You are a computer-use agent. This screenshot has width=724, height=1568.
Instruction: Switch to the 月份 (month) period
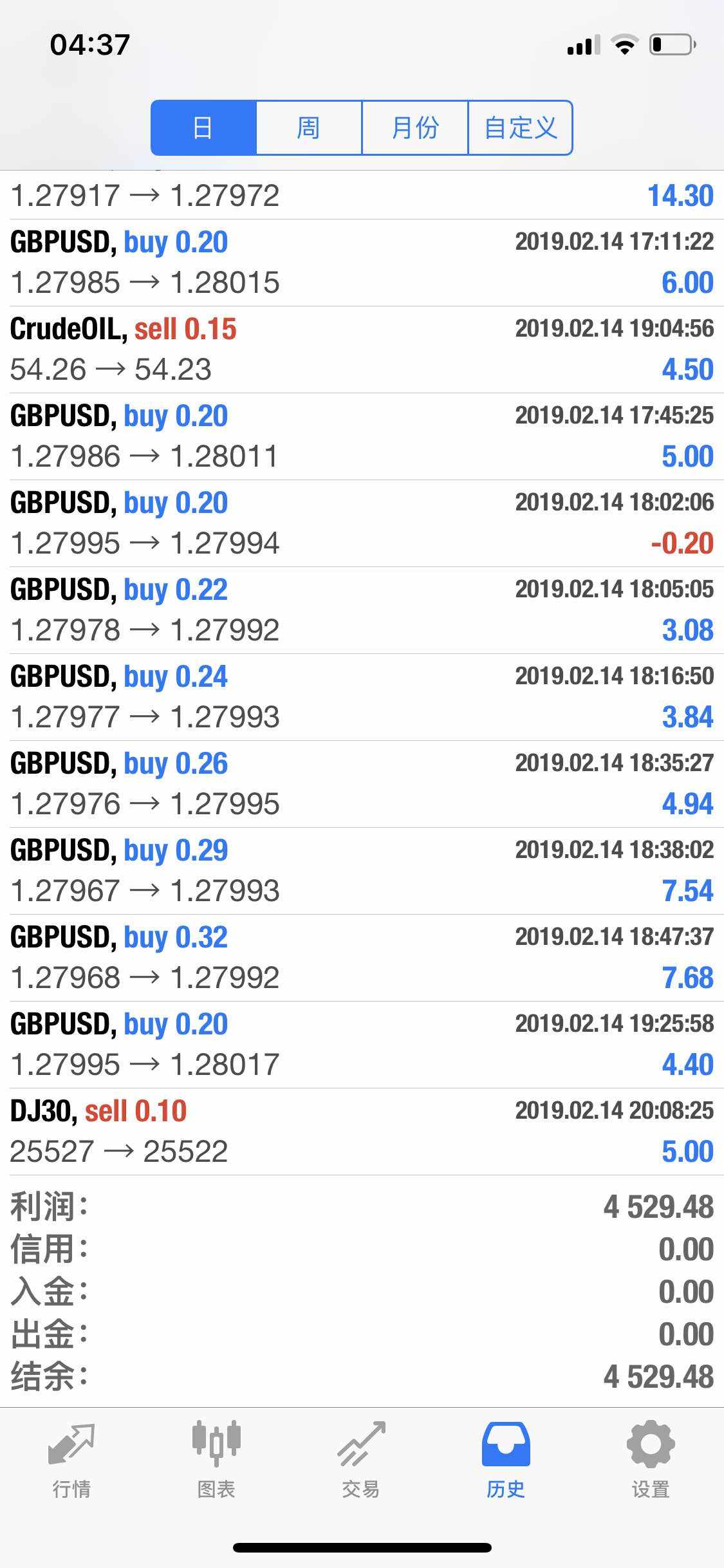(415, 127)
